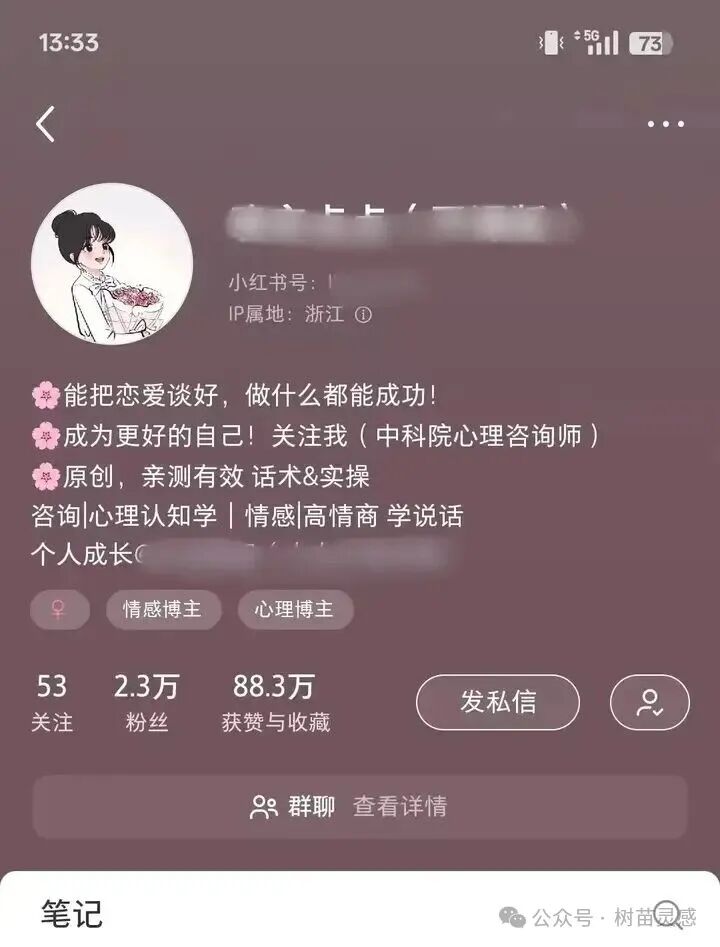Tap the back arrow at top left
This screenshot has height=947, width=720.
point(42,121)
